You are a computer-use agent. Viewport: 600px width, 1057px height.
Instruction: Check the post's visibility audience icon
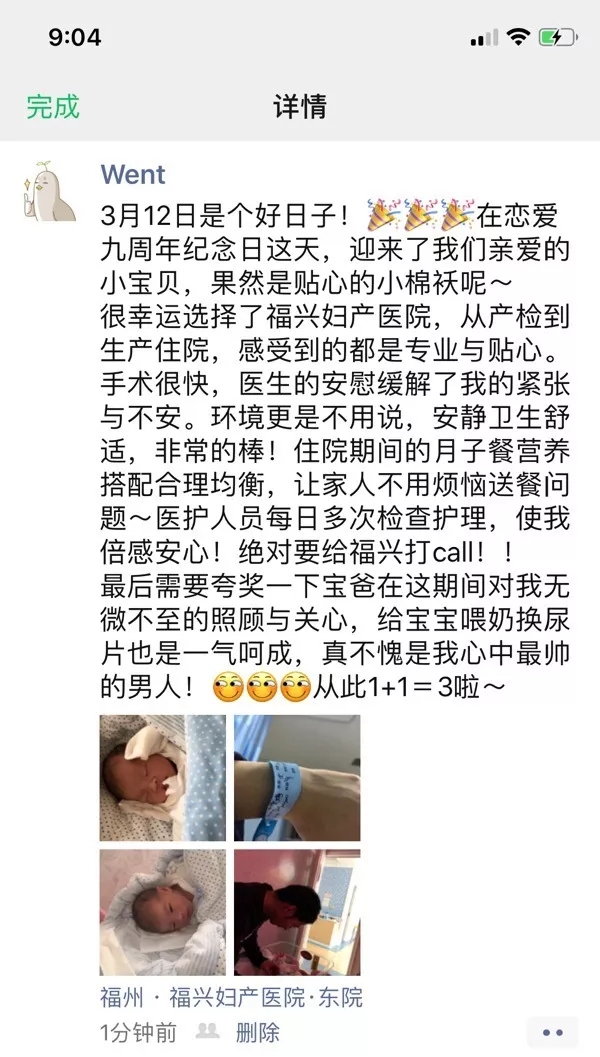click(207, 1031)
